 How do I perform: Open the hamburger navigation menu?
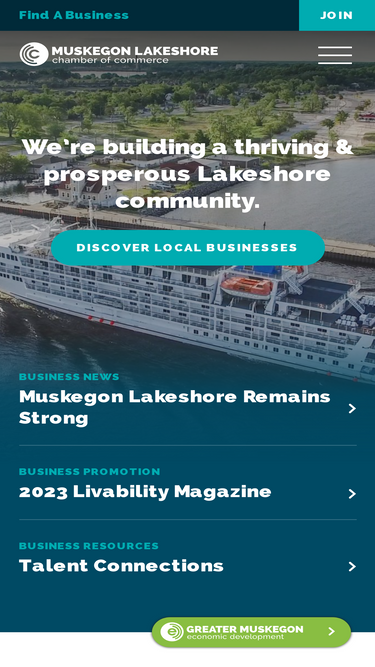335,55
